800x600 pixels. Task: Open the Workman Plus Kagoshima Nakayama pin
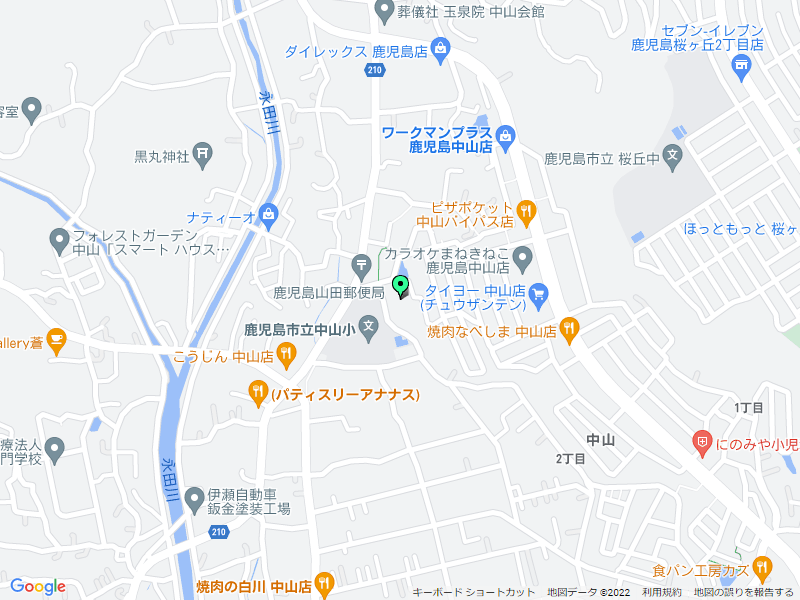506,134
